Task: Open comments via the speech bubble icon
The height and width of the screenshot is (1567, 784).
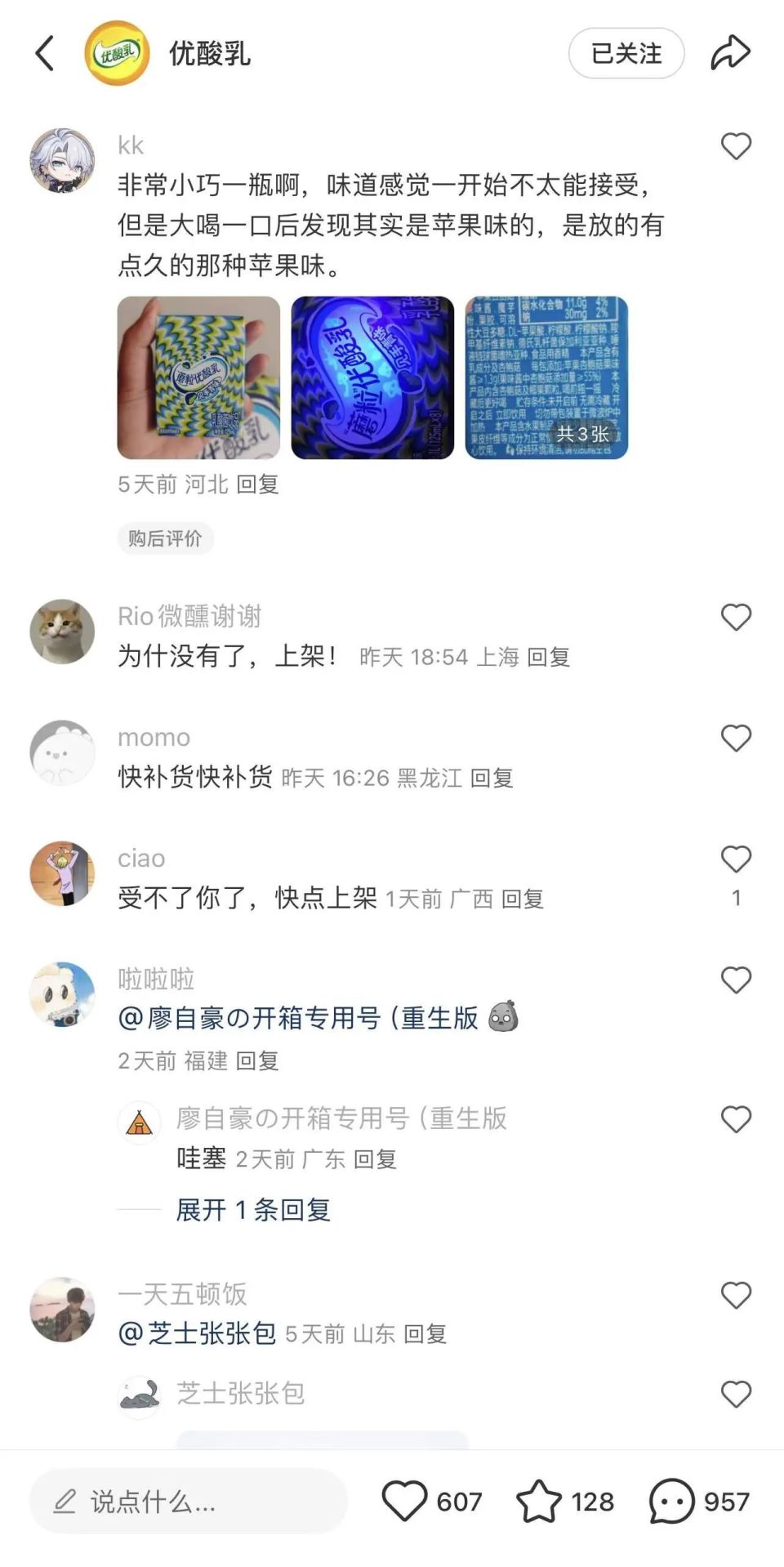Action: coord(673,1501)
